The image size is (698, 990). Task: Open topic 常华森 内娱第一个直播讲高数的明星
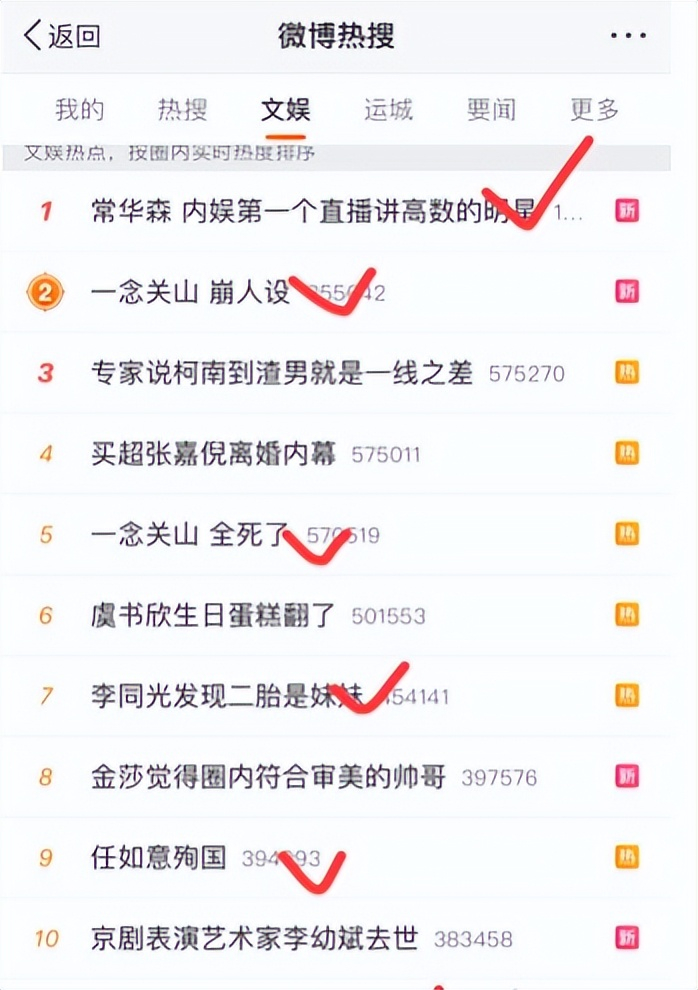point(312,212)
